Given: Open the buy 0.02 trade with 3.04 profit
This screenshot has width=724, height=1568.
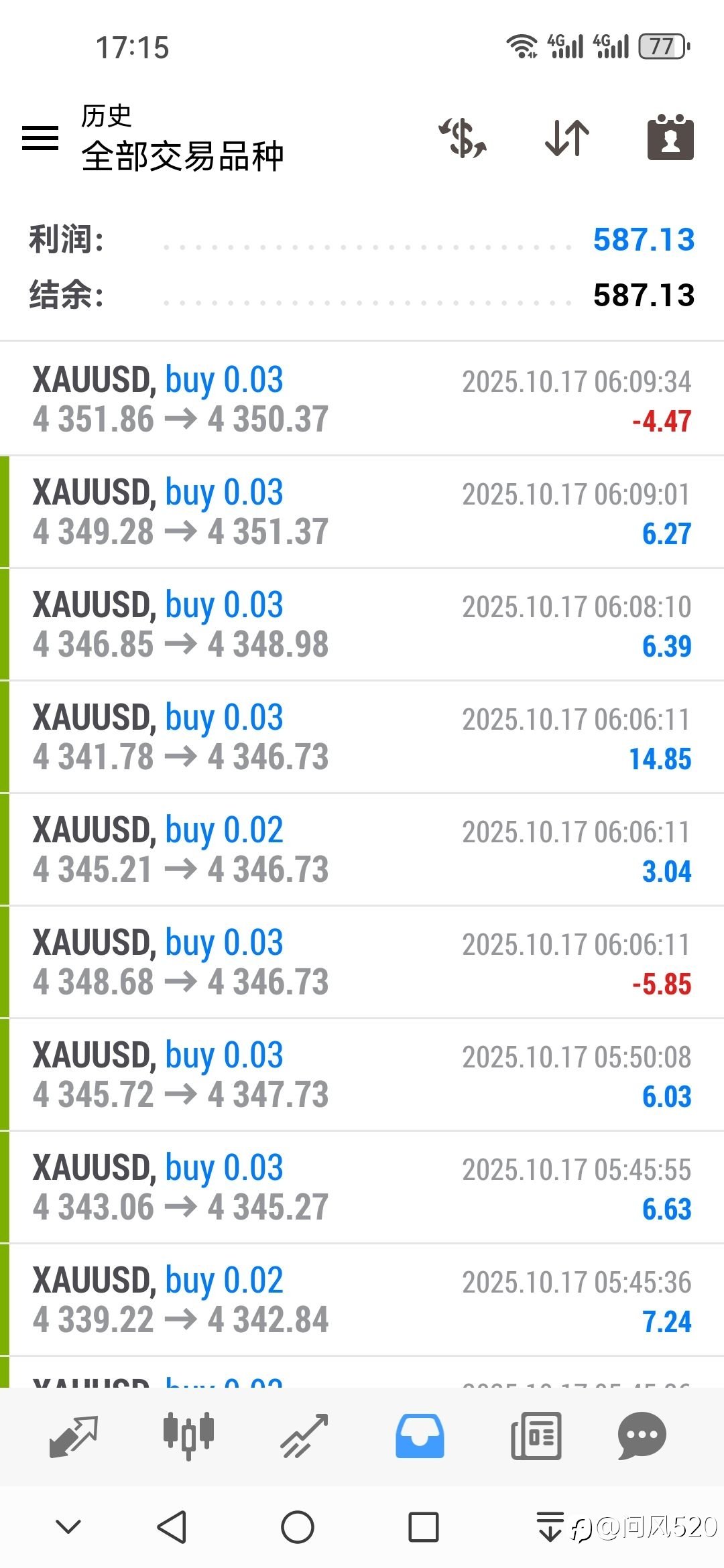Looking at the screenshot, I should [362, 850].
